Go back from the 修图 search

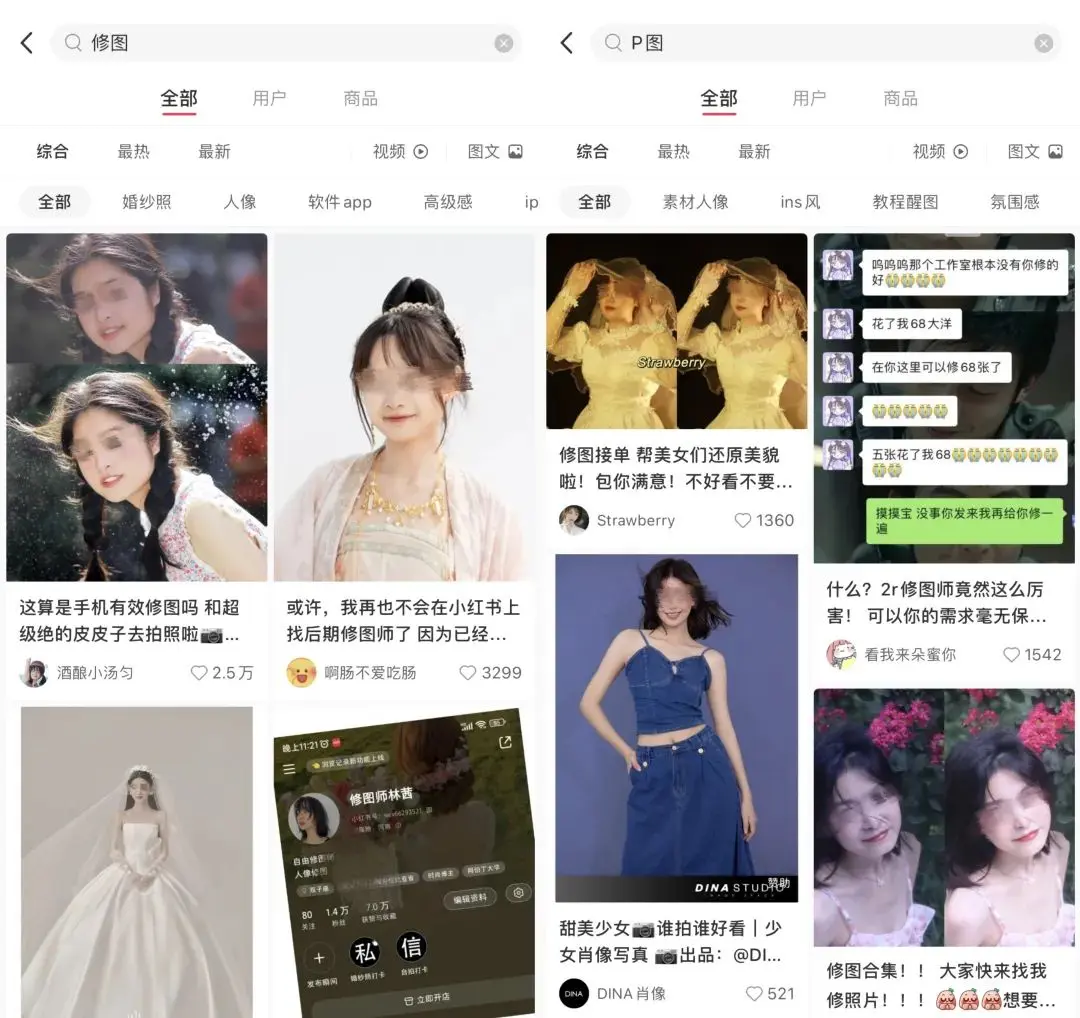pos(27,43)
